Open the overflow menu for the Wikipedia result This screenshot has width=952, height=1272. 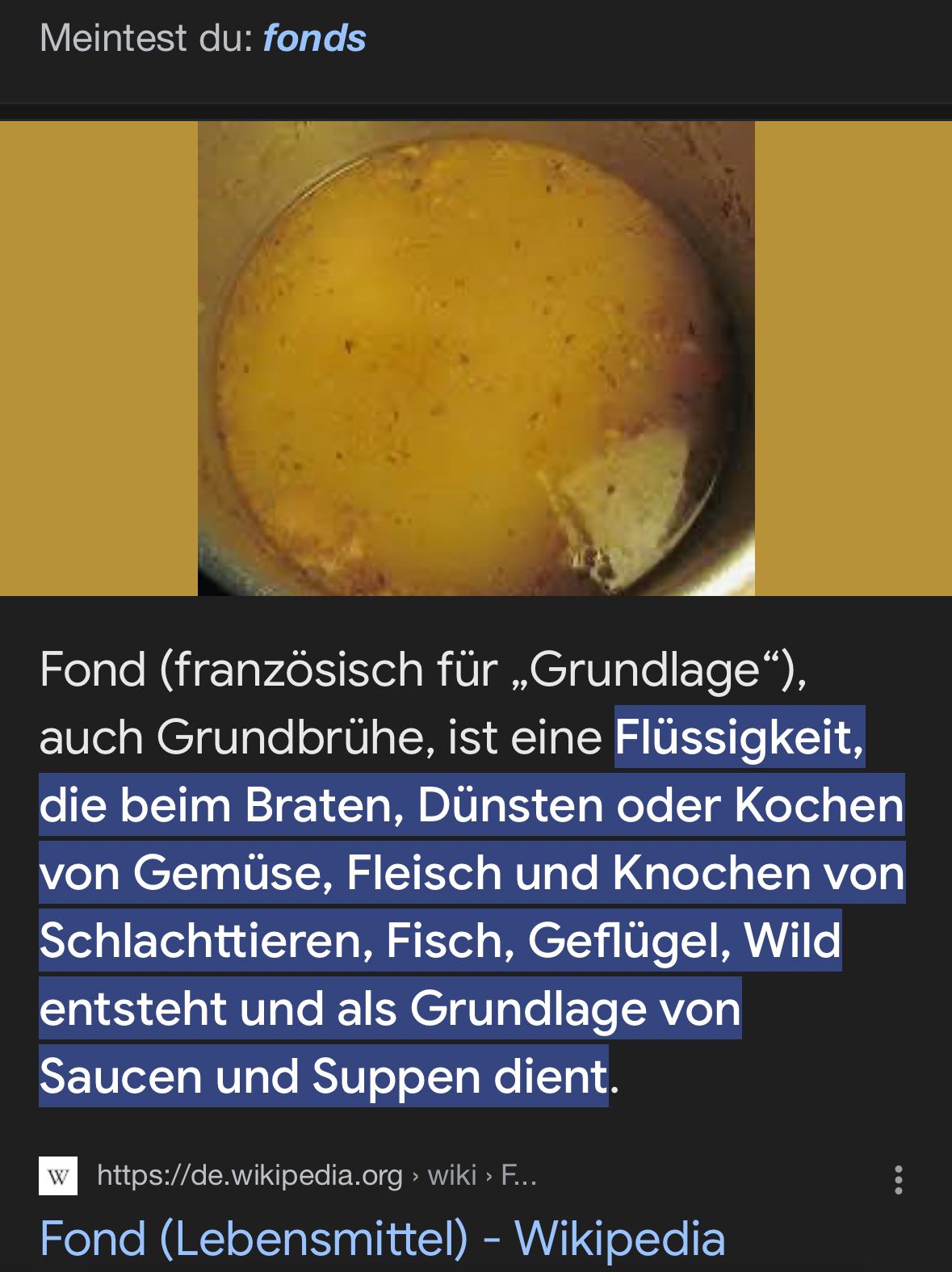898,1179
